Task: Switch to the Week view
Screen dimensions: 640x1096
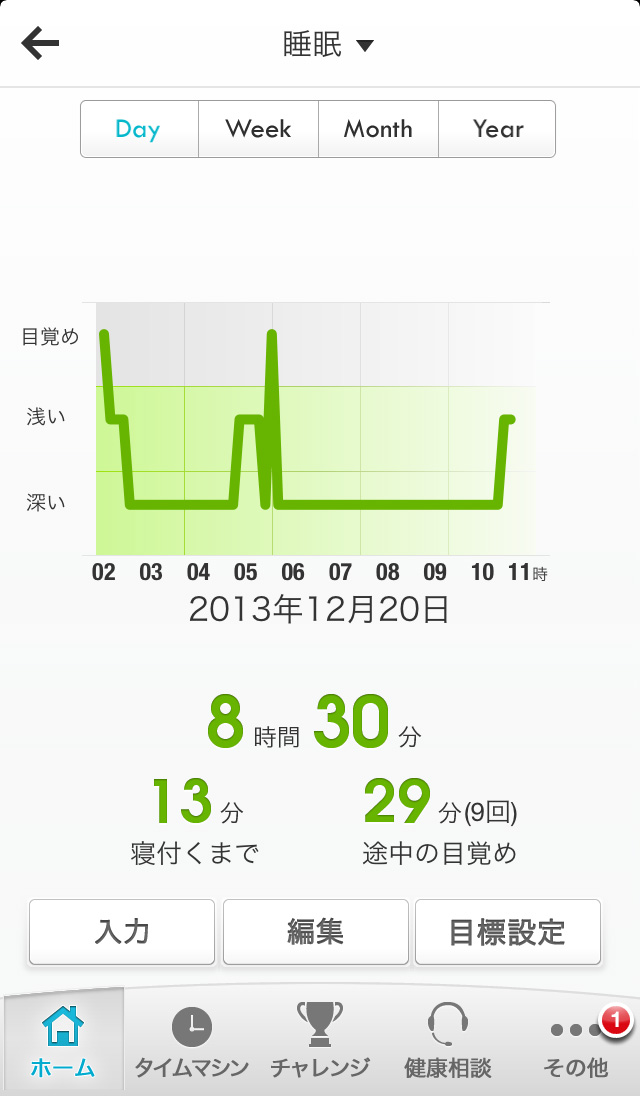Action: pos(258,129)
